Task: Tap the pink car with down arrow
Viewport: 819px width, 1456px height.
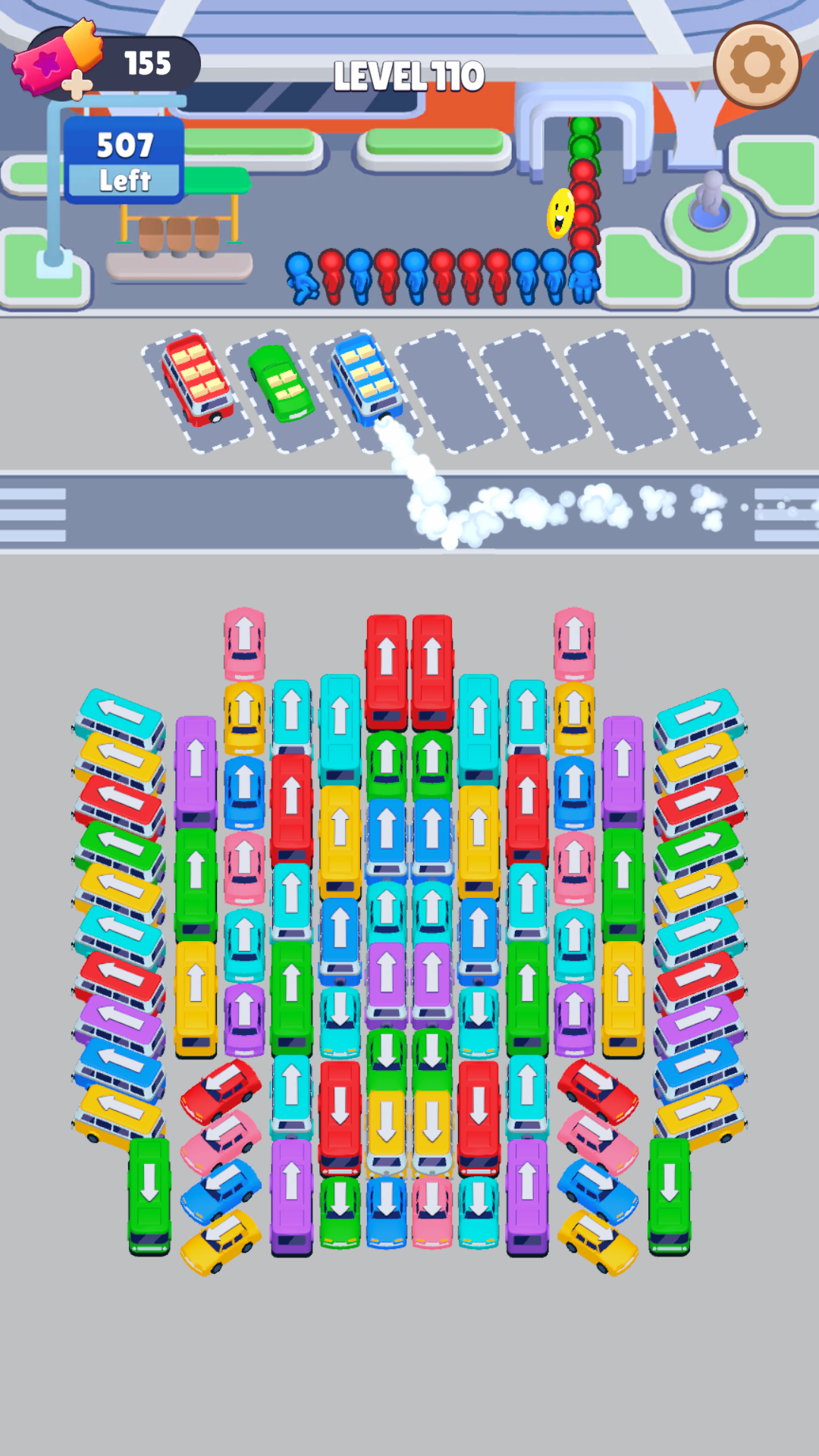Action: point(432,1210)
